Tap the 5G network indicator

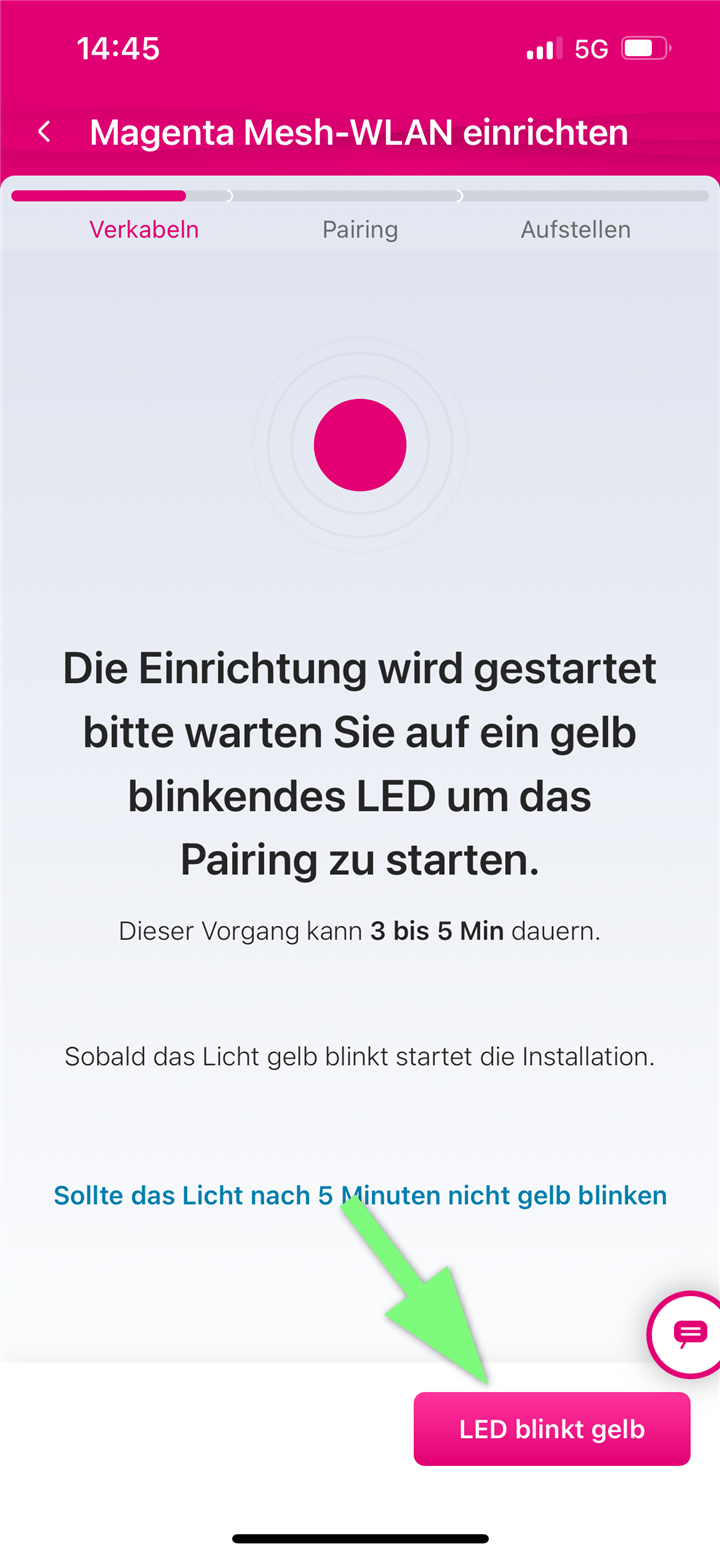pos(592,47)
